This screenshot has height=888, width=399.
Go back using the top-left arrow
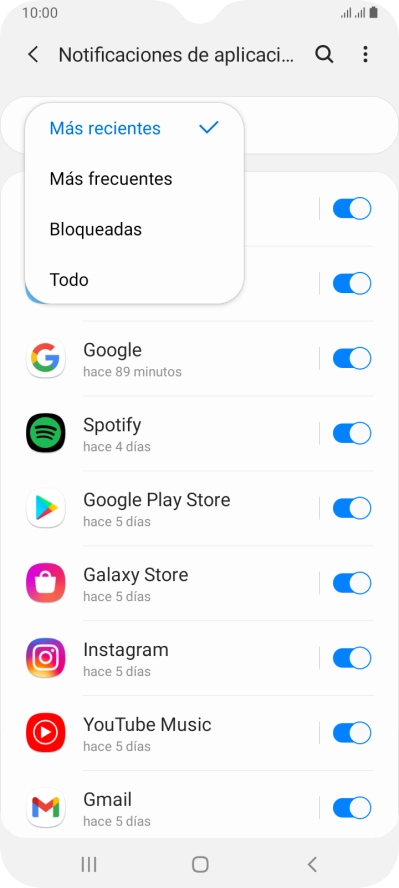click(x=33, y=55)
